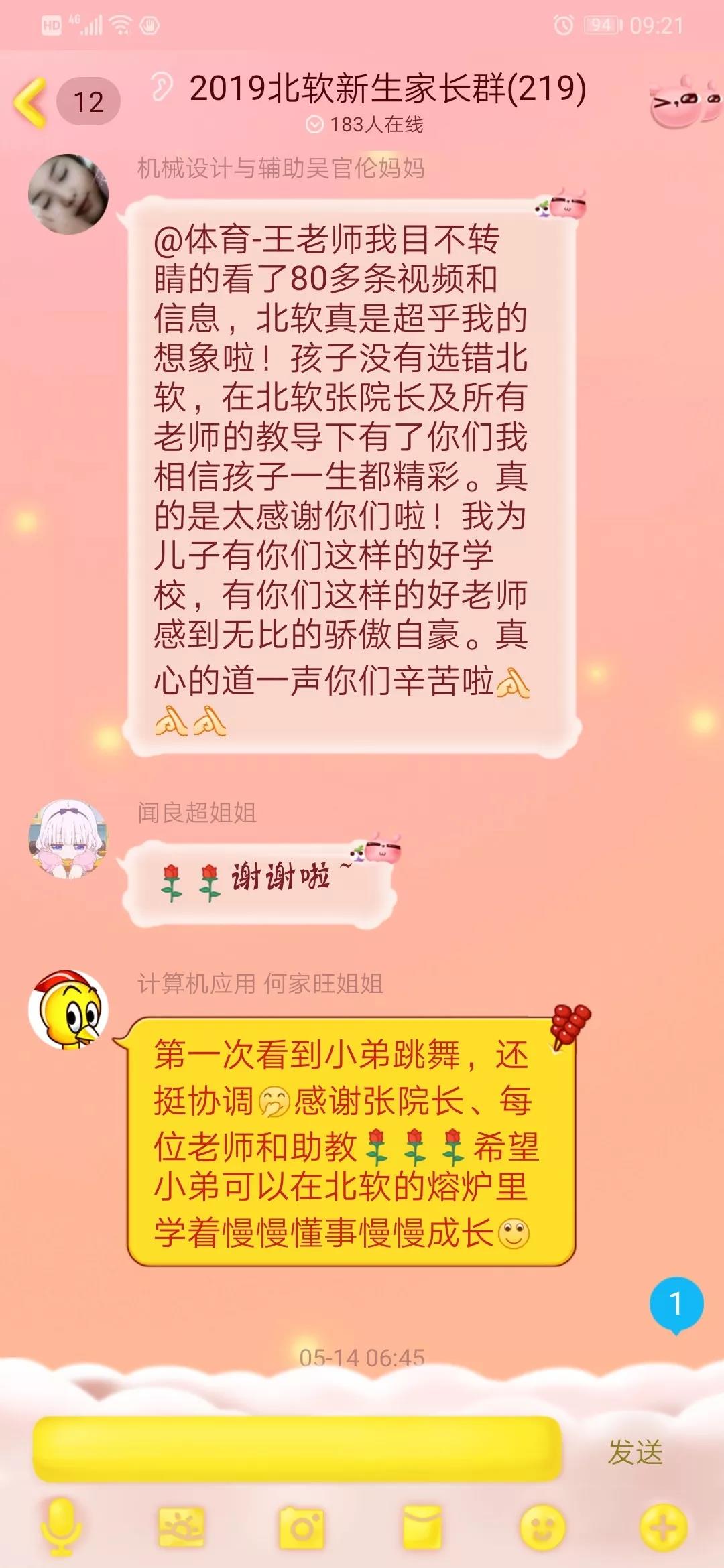This screenshot has width=724, height=1568.
Task: Jump to the 1 new message bubble
Action: pos(676,1304)
